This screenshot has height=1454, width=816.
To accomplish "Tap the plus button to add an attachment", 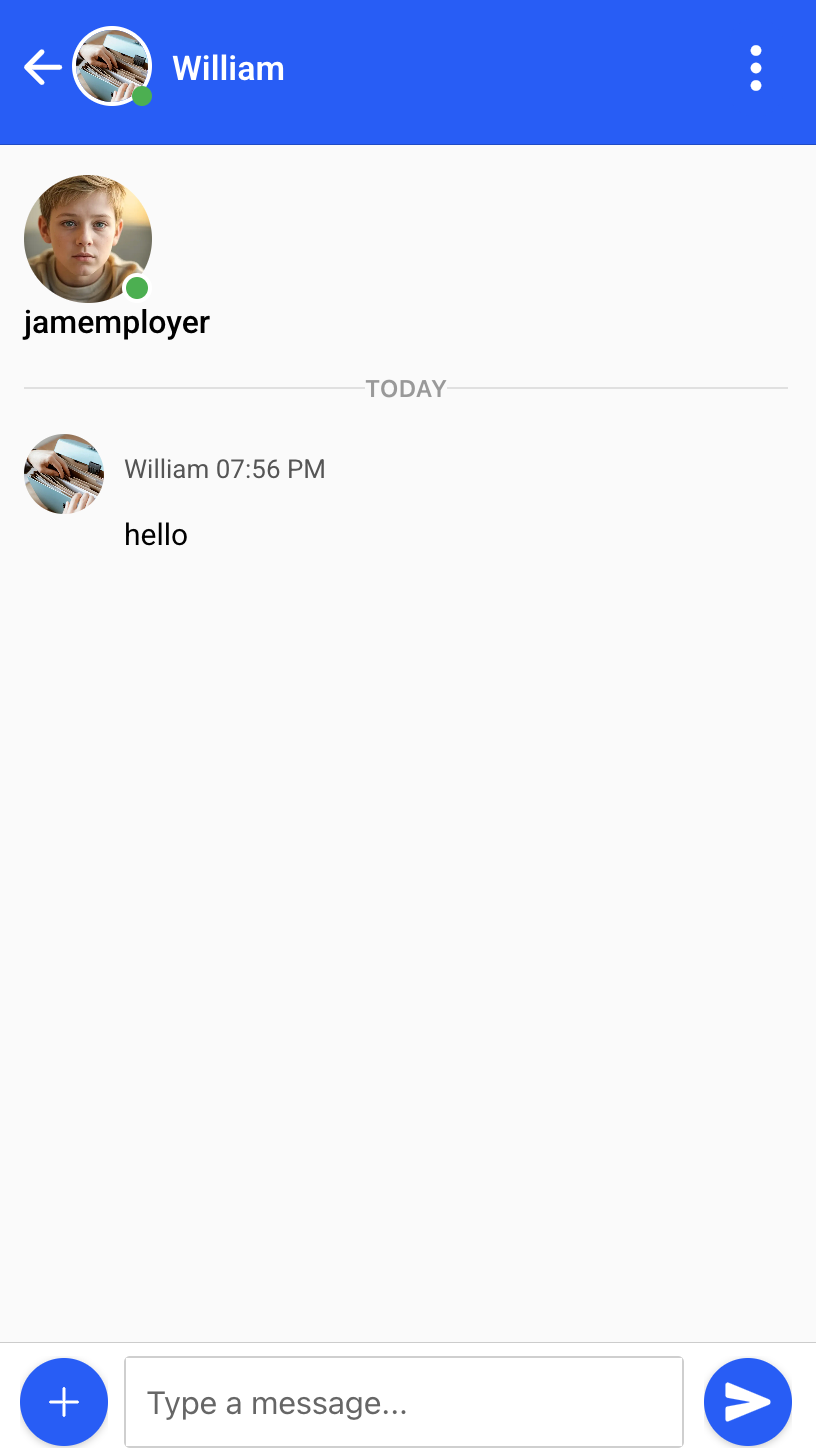I will point(64,1402).
